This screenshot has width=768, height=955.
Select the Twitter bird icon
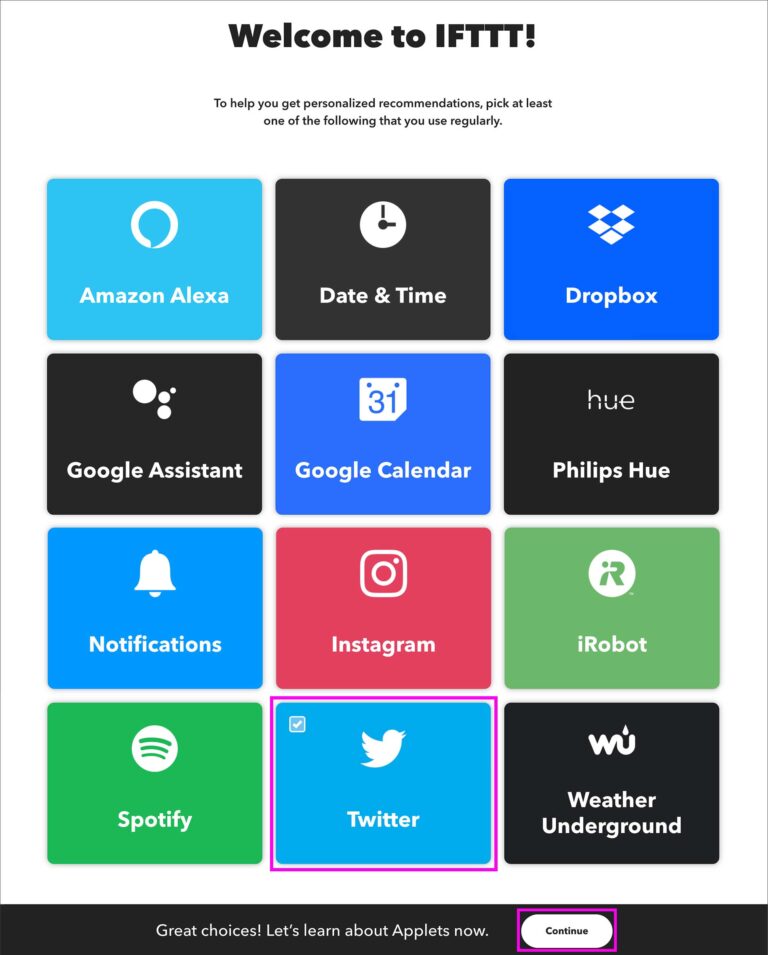(x=383, y=748)
